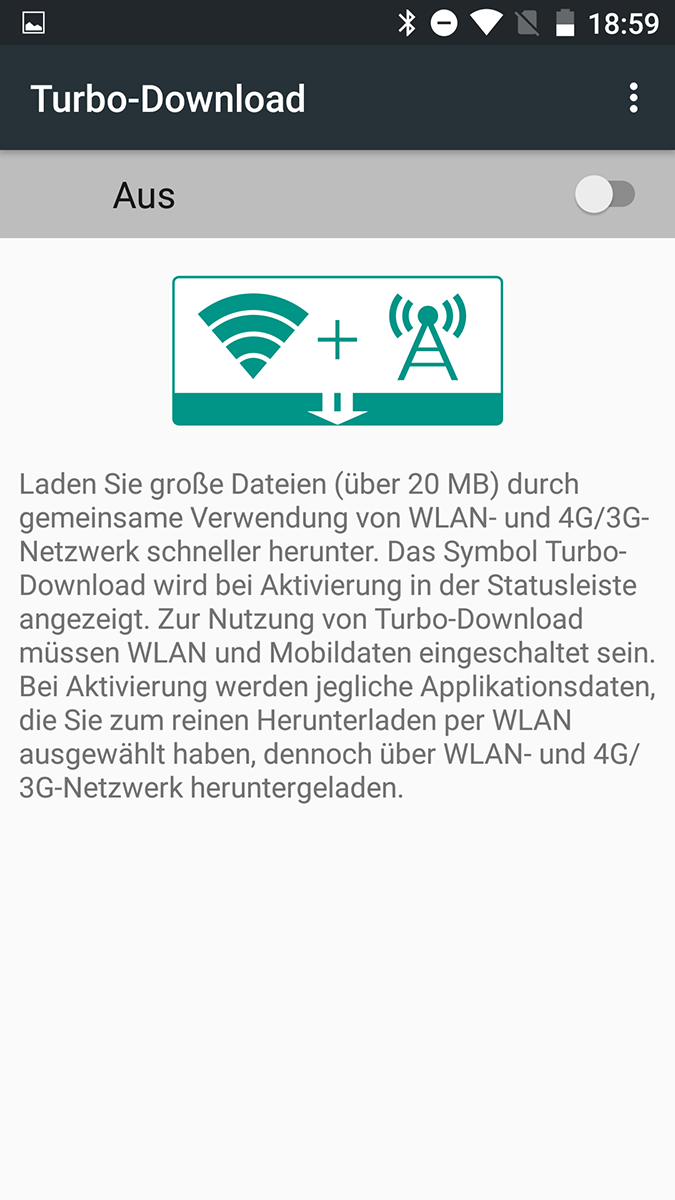Open the overflow menu
The height and width of the screenshot is (1200, 675).
coord(633,99)
